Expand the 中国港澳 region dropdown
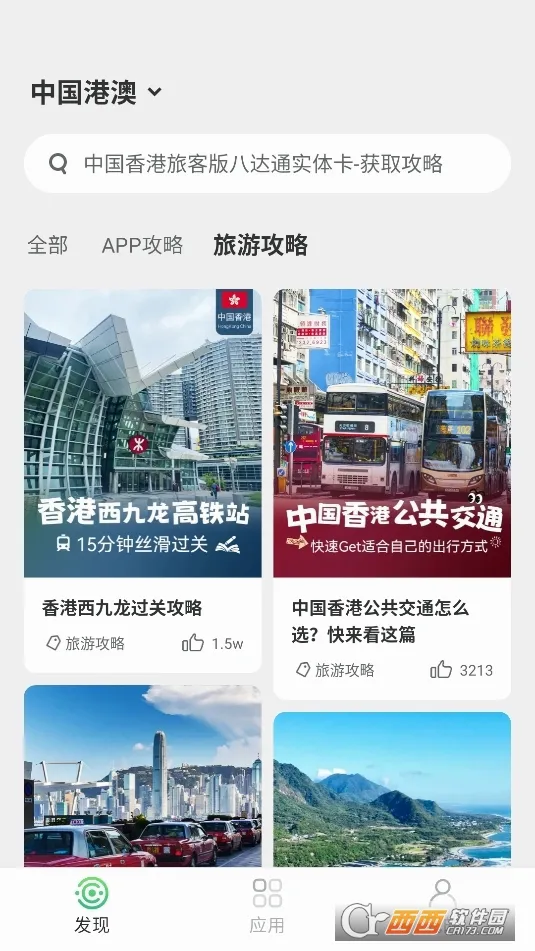 coord(97,92)
